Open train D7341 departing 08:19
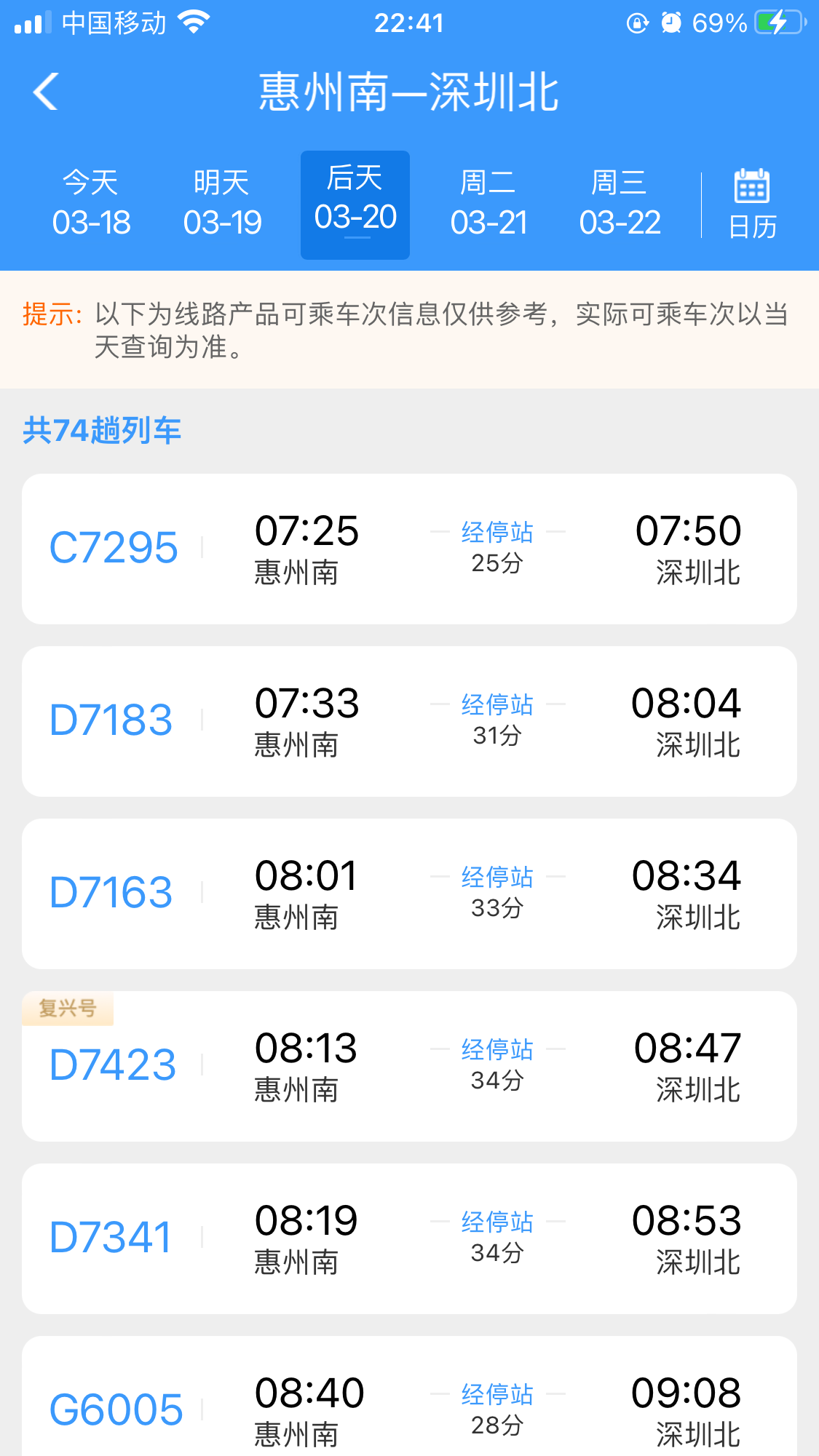The height and width of the screenshot is (1456, 819). click(409, 1238)
